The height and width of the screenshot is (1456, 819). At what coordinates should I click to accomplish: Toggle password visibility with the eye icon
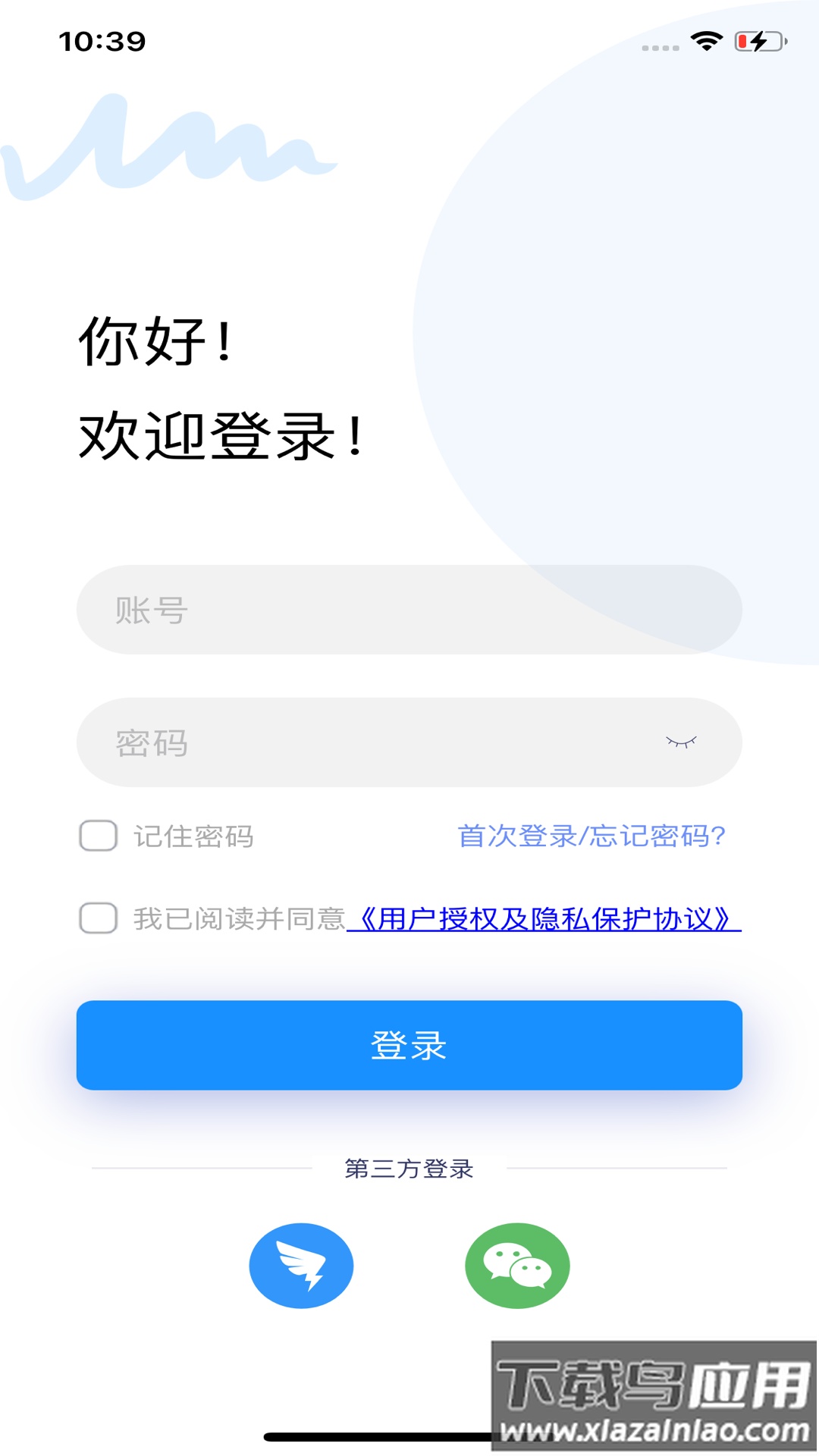[682, 742]
